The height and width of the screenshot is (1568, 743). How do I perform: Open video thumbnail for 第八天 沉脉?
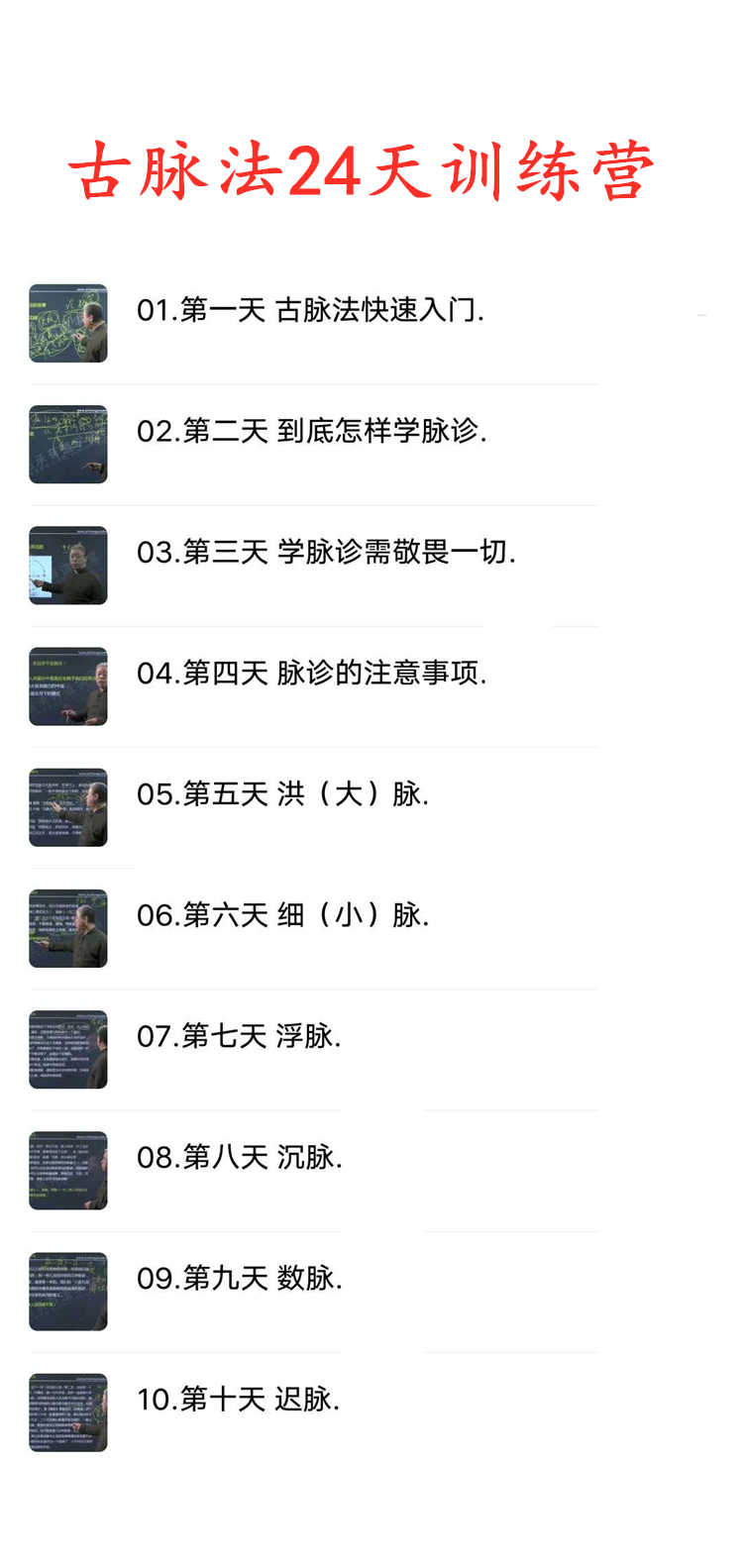pos(67,1170)
